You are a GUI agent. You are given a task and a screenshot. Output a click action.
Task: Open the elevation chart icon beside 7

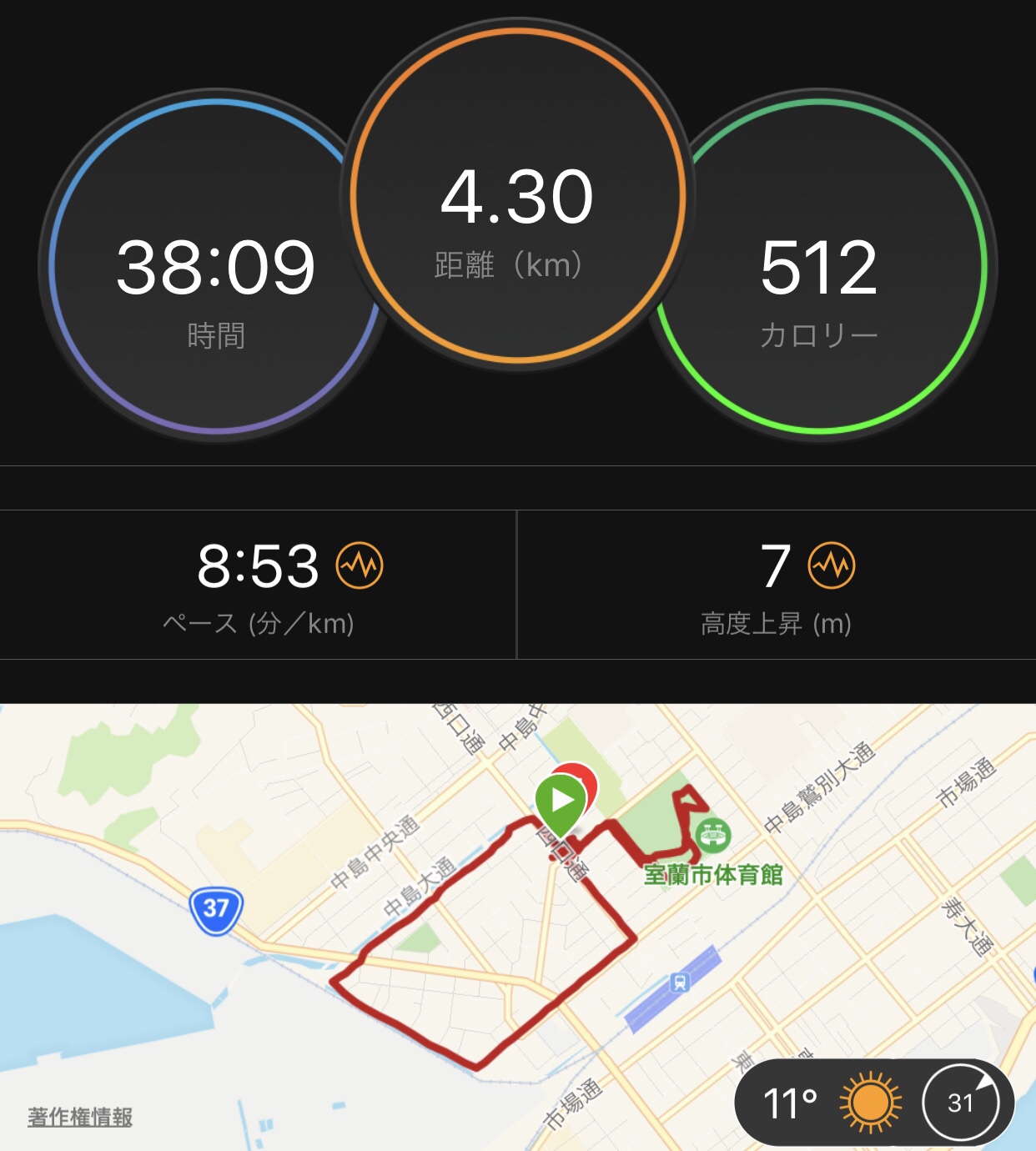(x=832, y=565)
